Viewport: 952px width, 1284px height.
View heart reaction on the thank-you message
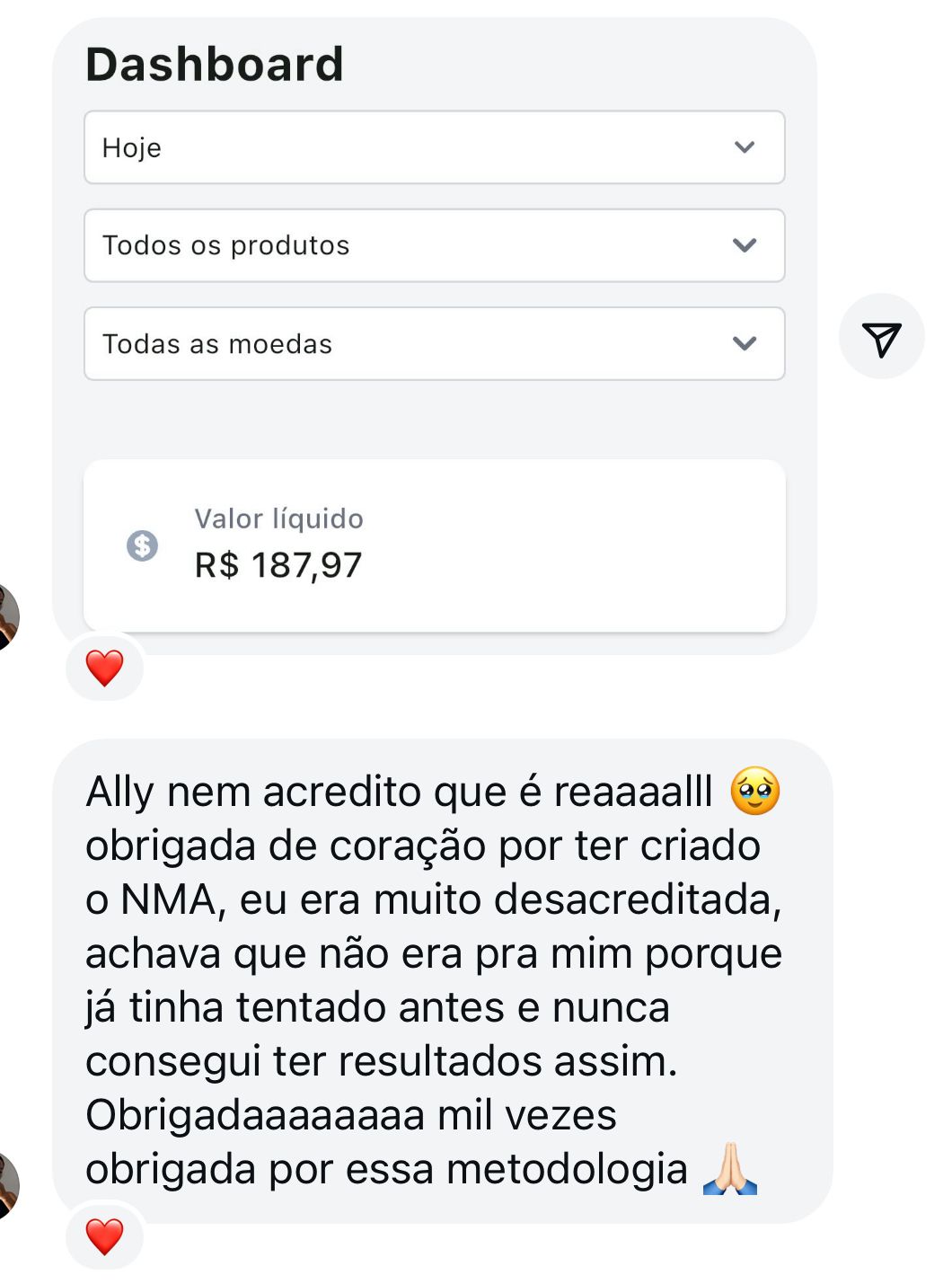click(x=104, y=1236)
